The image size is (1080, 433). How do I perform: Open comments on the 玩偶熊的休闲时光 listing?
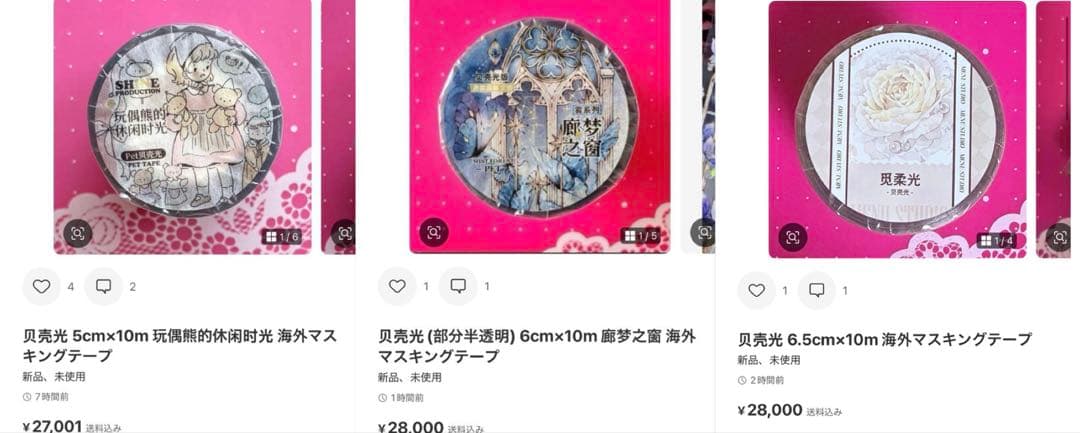pyautogui.click(x=103, y=286)
